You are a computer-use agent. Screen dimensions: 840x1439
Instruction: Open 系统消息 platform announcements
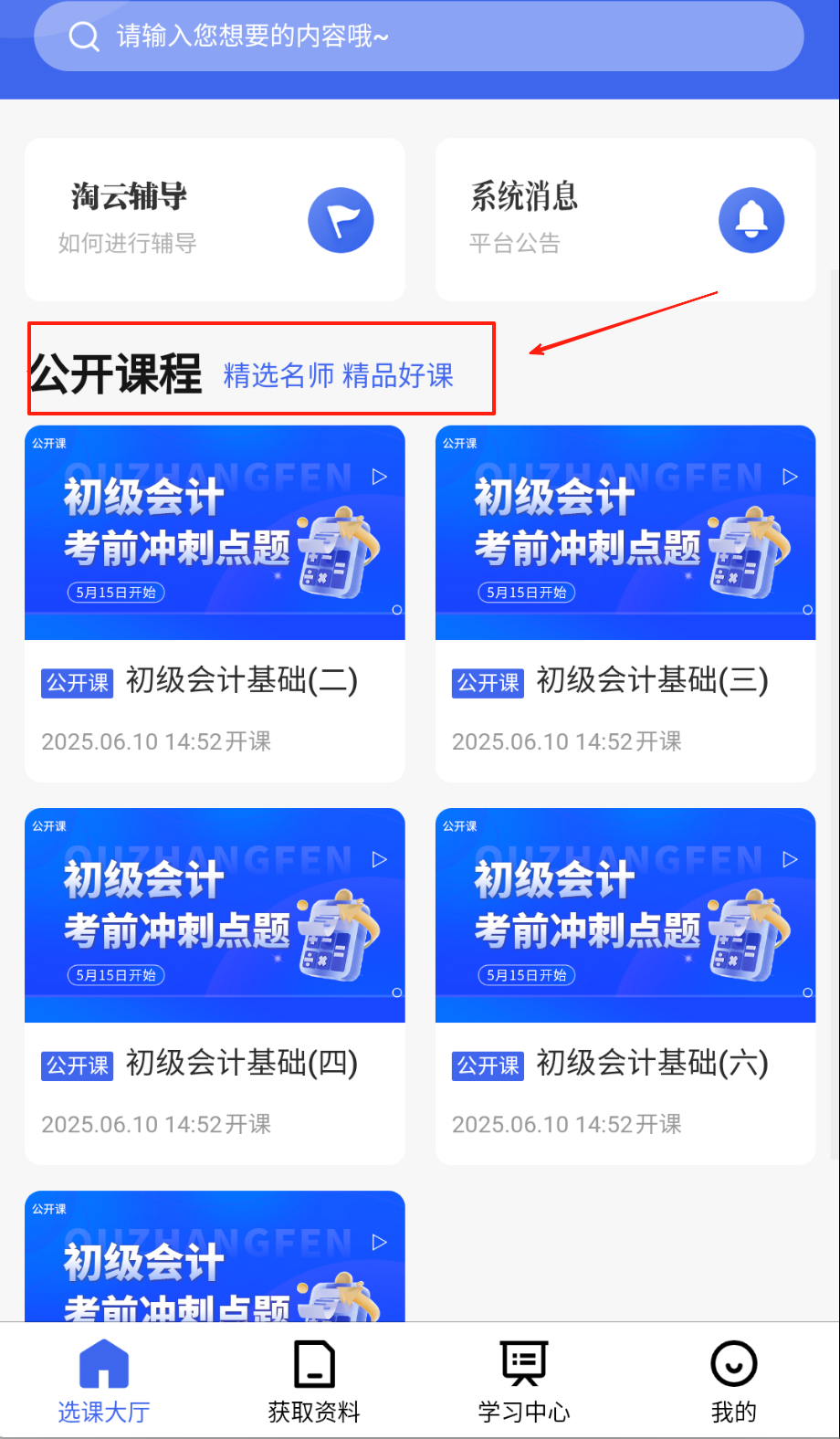625,220
